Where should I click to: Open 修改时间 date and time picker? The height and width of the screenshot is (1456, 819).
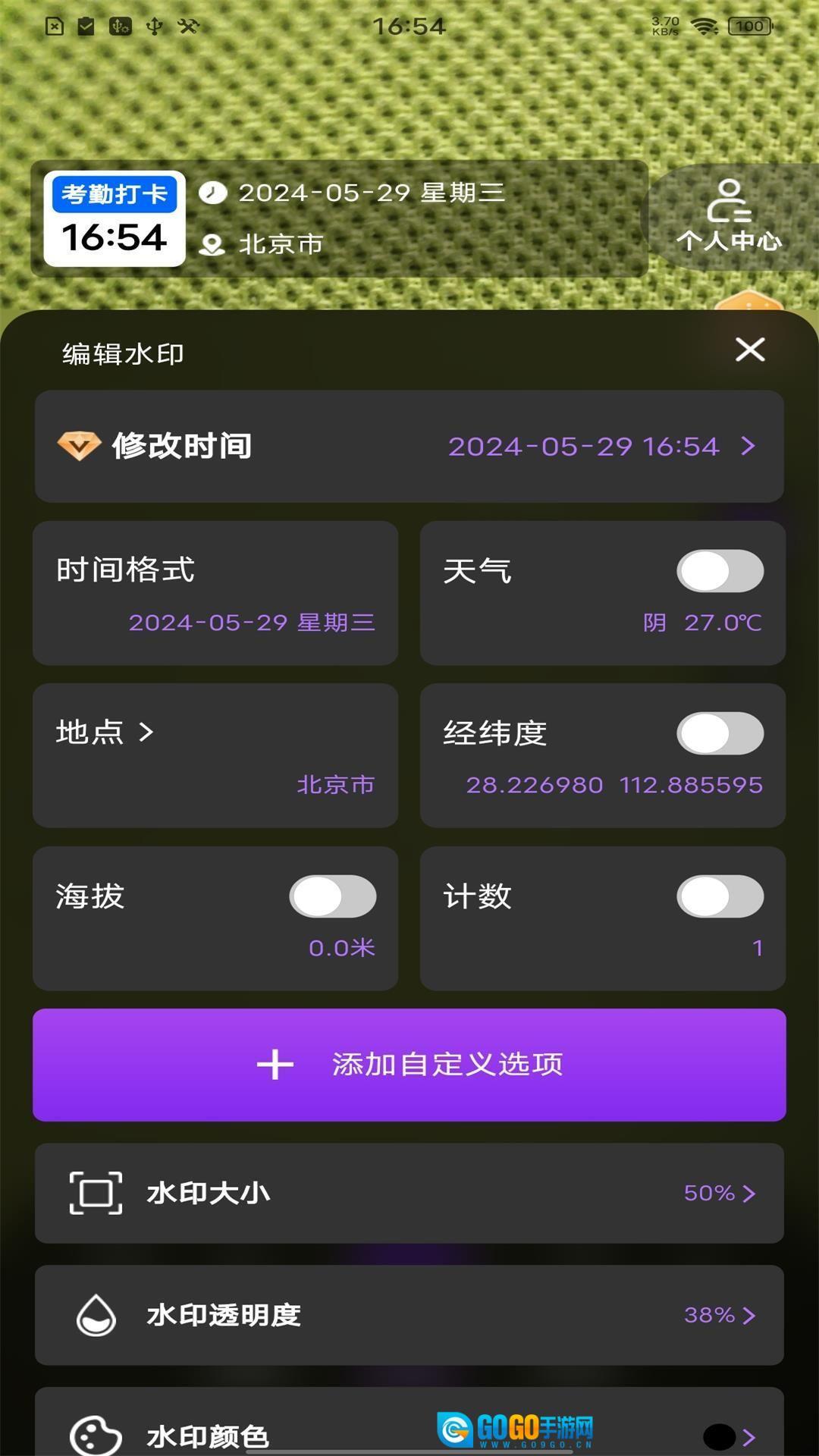coord(409,446)
